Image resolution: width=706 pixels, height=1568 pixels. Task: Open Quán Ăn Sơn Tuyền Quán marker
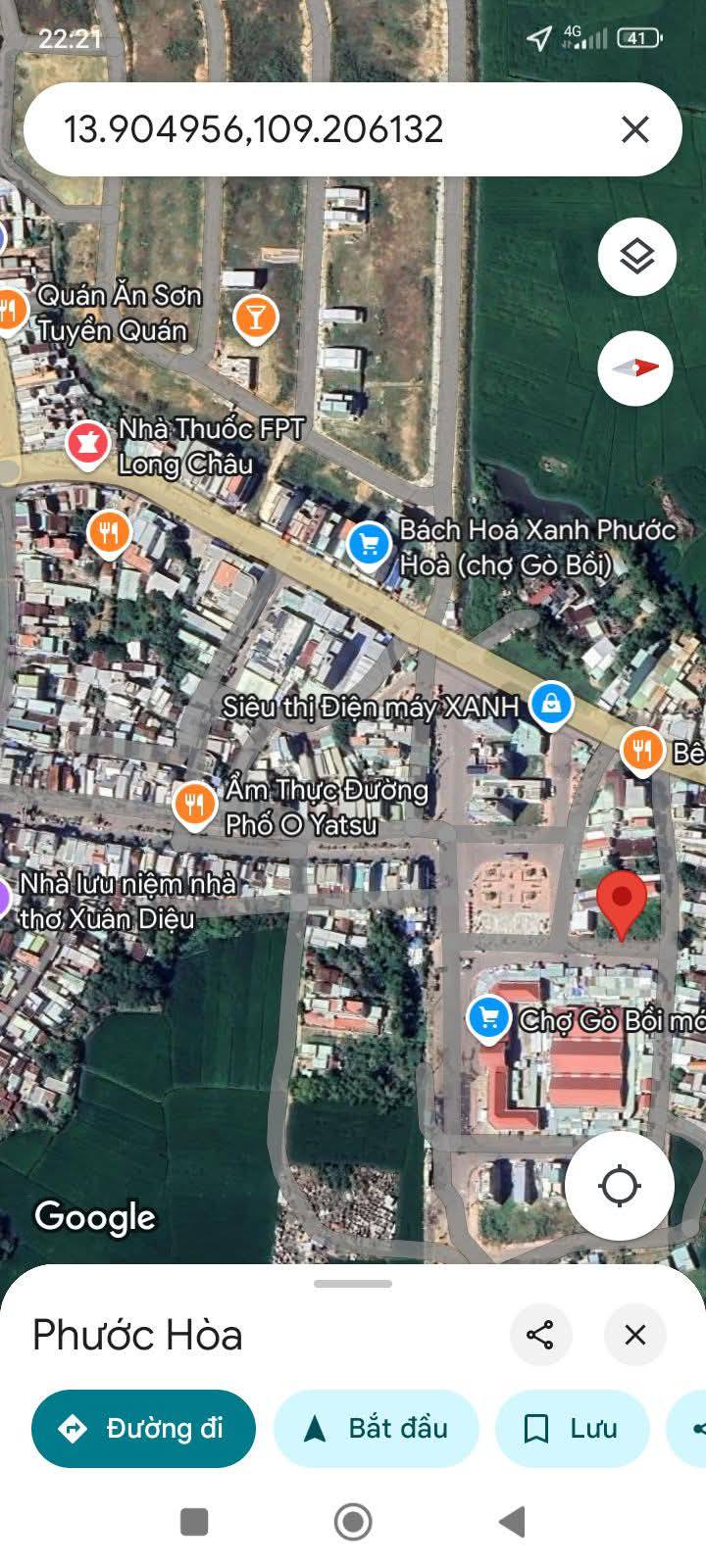point(10,312)
